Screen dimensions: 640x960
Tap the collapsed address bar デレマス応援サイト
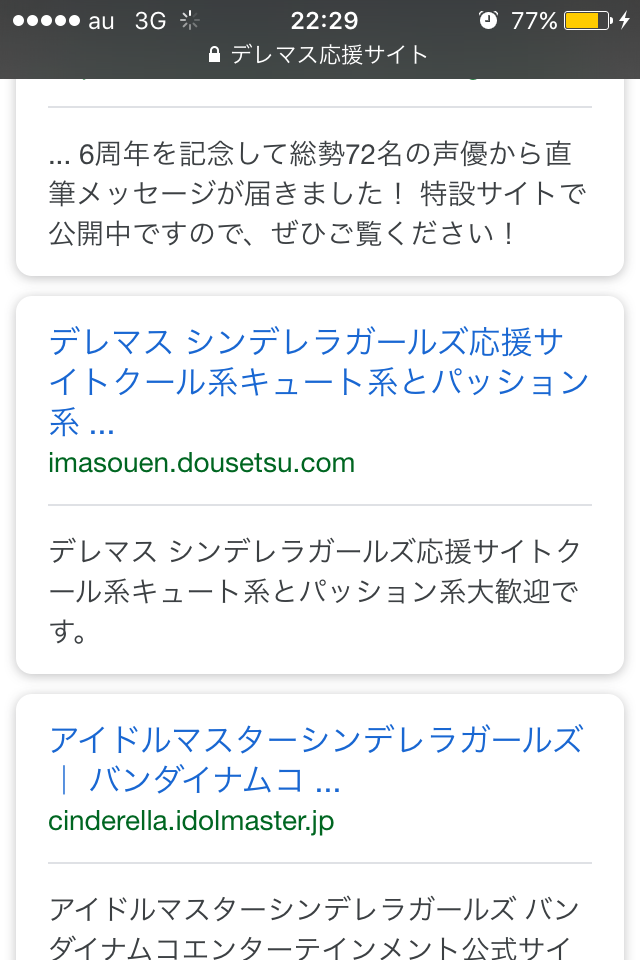tap(320, 54)
